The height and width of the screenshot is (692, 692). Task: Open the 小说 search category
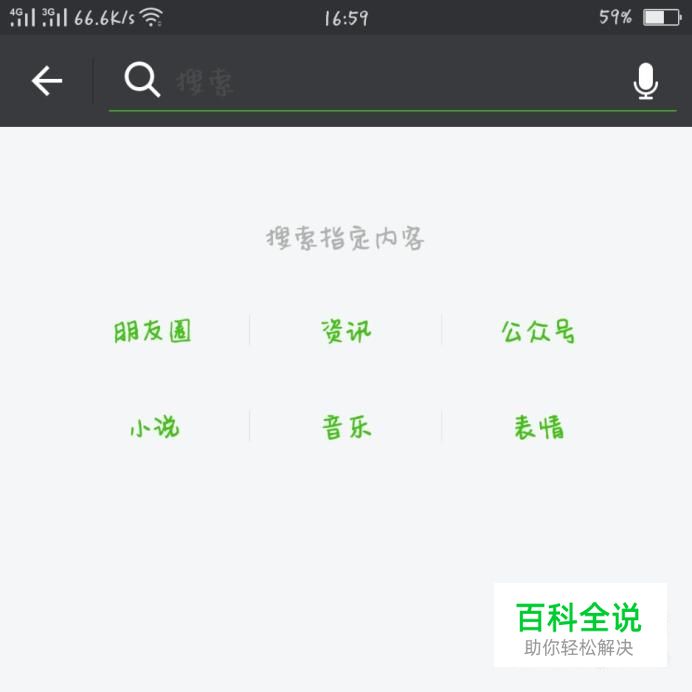pos(154,427)
